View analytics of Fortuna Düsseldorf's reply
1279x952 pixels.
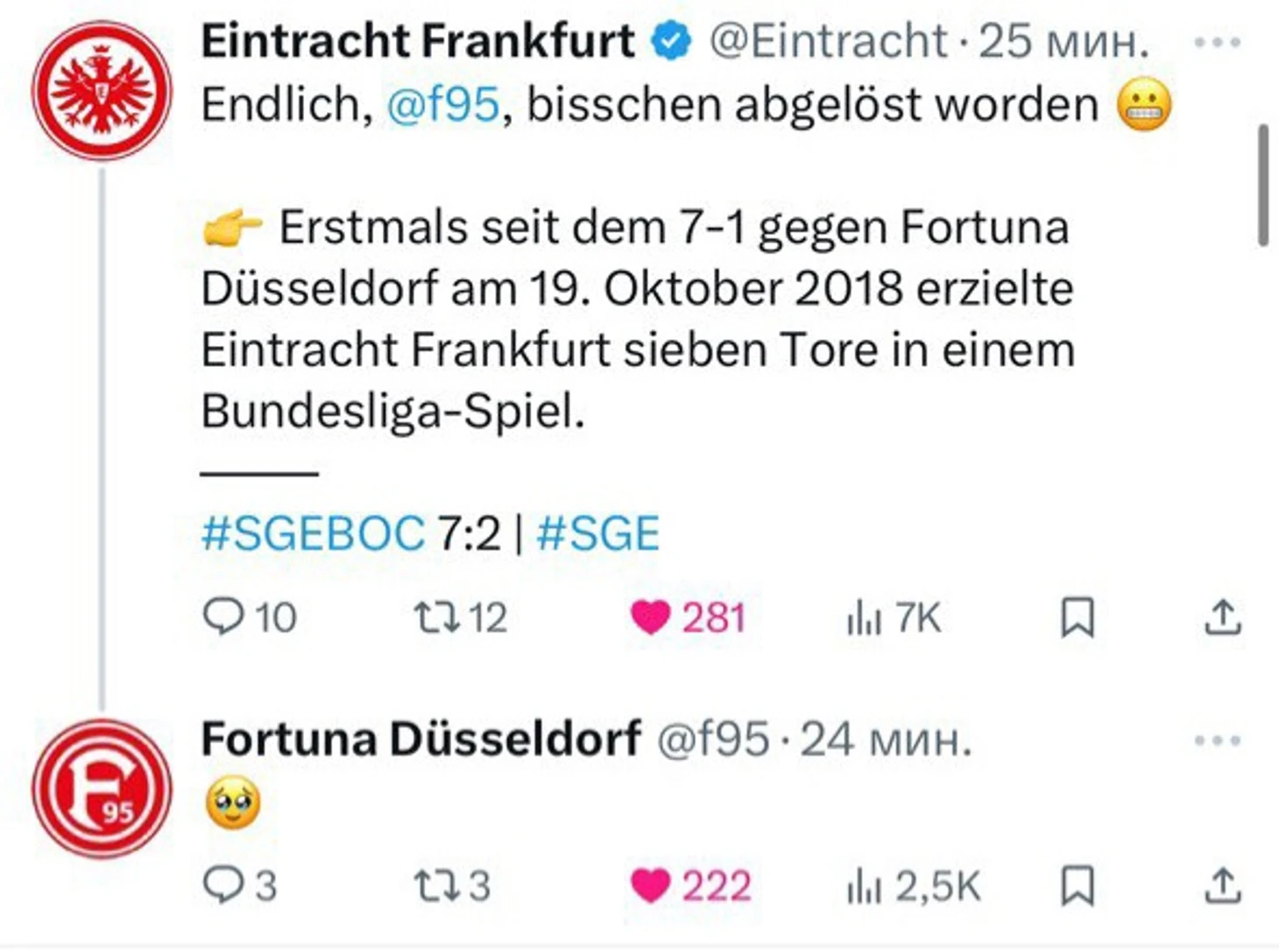(863, 886)
